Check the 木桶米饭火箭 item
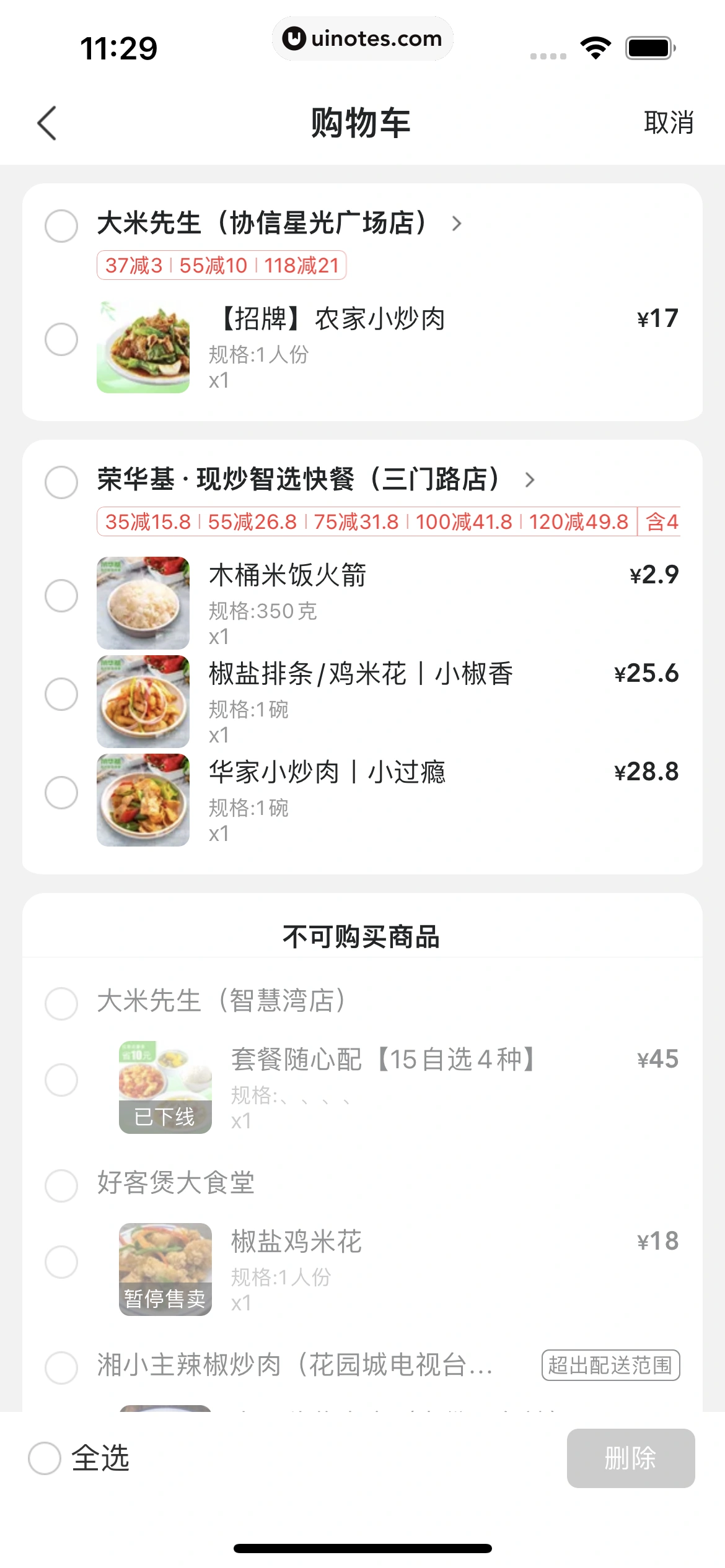This screenshot has width=725, height=1568. (x=61, y=596)
